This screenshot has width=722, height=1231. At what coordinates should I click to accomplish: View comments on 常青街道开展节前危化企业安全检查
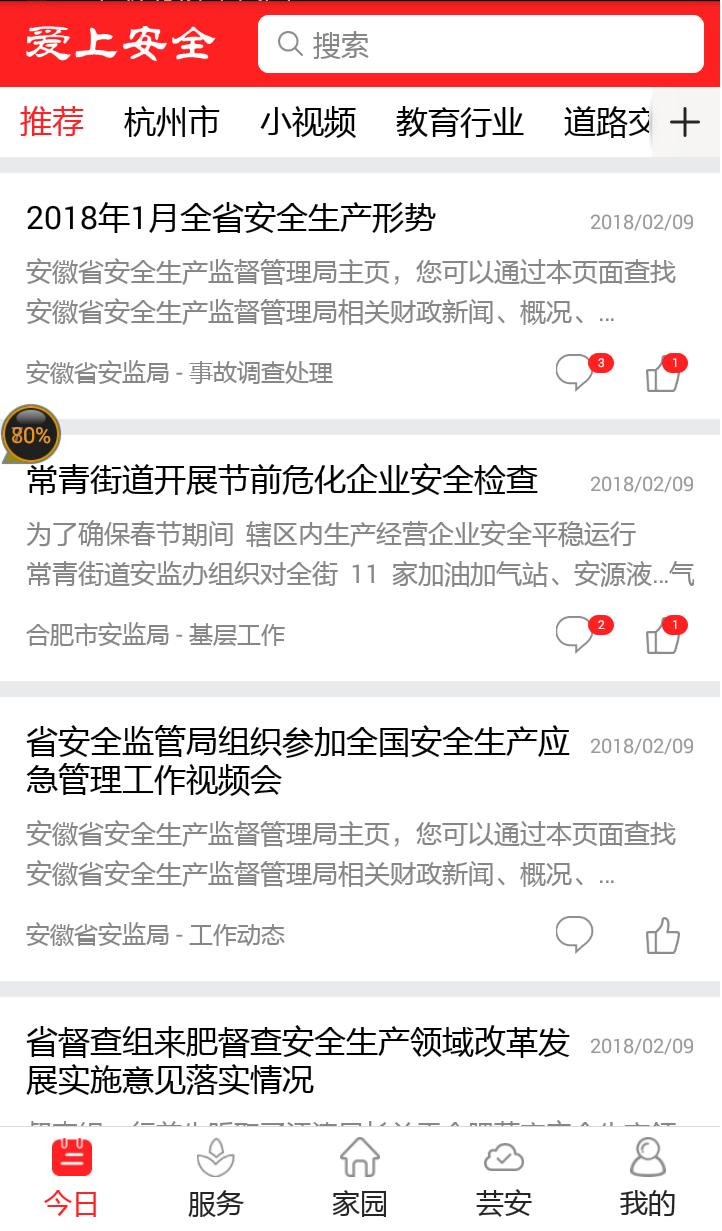click(575, 635)
